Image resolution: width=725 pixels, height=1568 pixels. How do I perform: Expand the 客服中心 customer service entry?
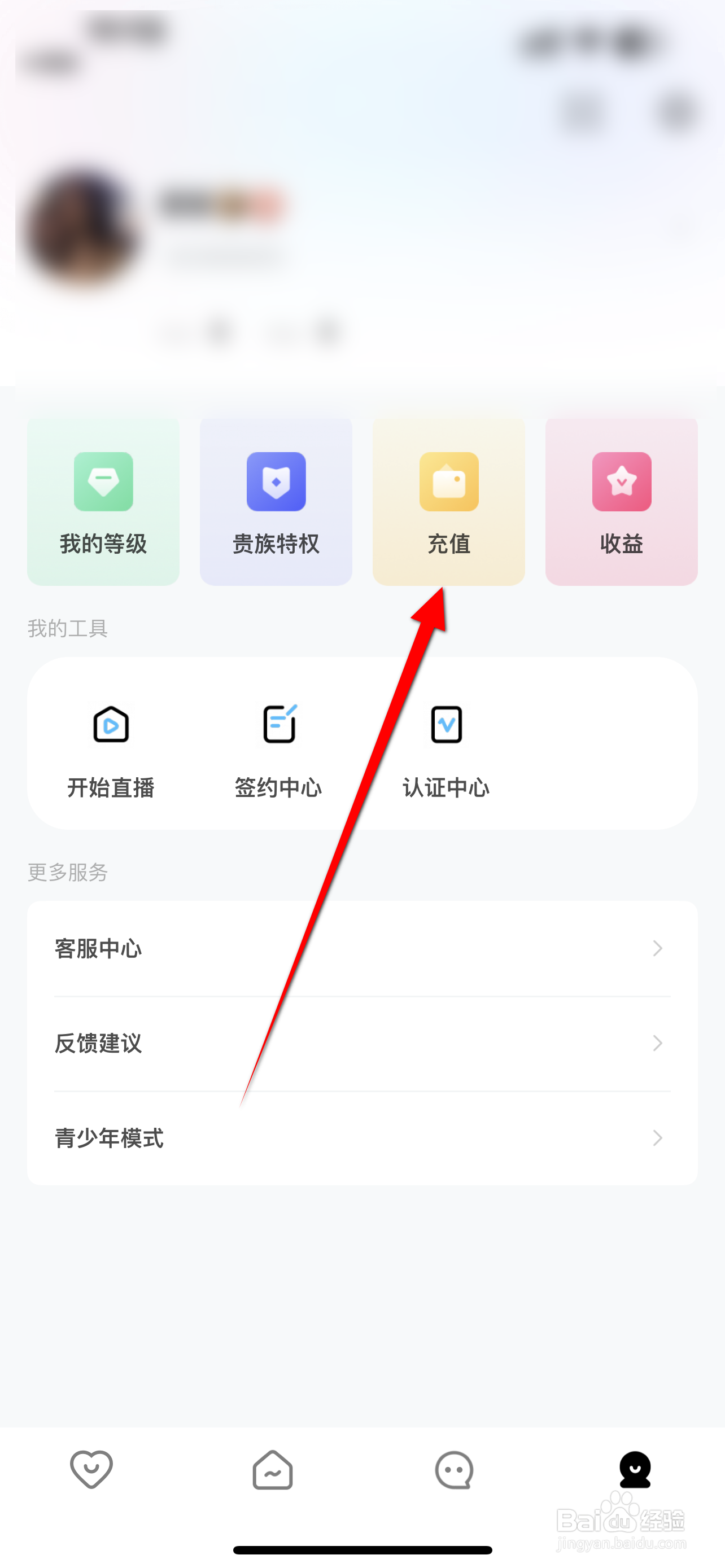pos(657,948)
